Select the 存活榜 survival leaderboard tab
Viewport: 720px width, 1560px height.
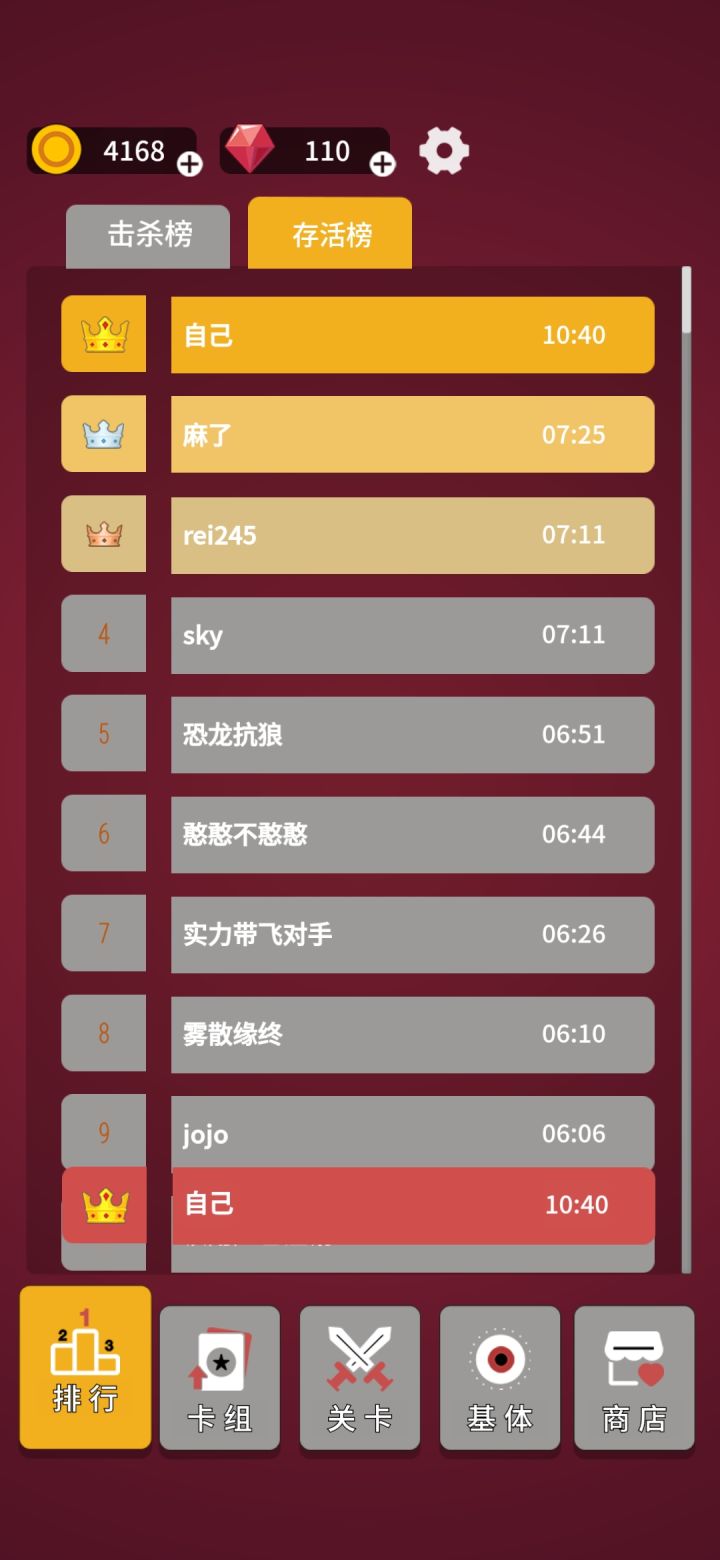tap(330, 233)
